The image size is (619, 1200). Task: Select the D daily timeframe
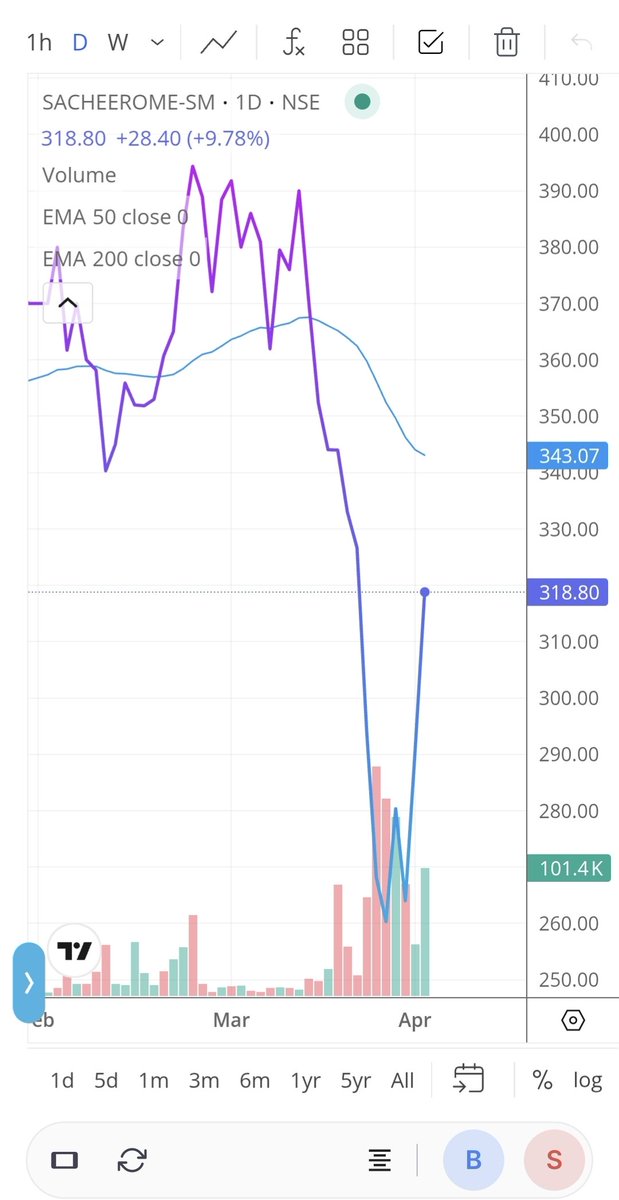80,42
